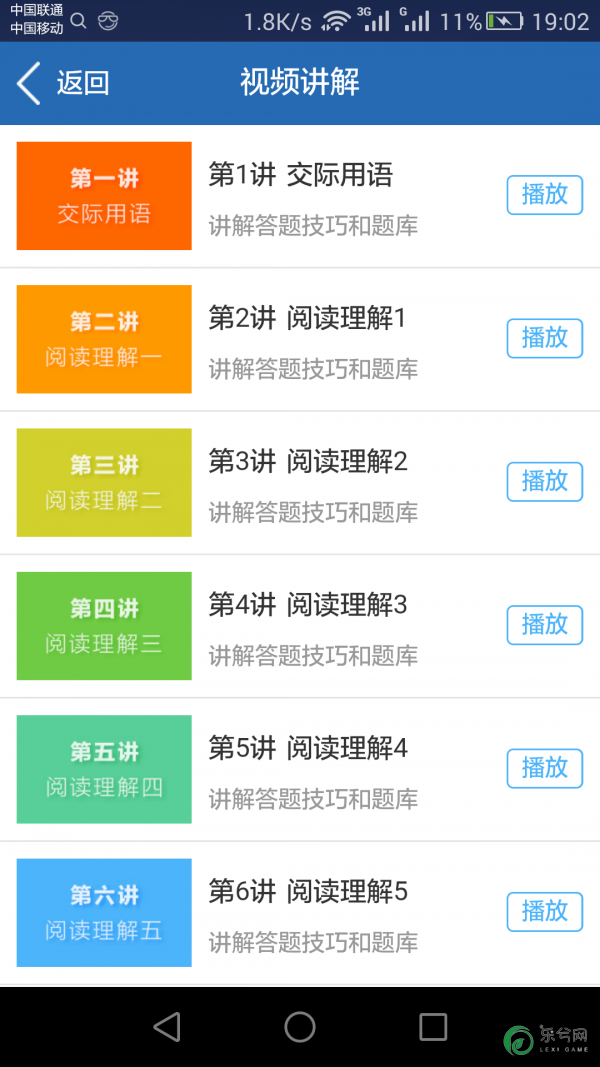This screenshot has width=600, height=1067.
Task: Start playback of 第3讲 阅读理解2
Action: pos(545,482)
